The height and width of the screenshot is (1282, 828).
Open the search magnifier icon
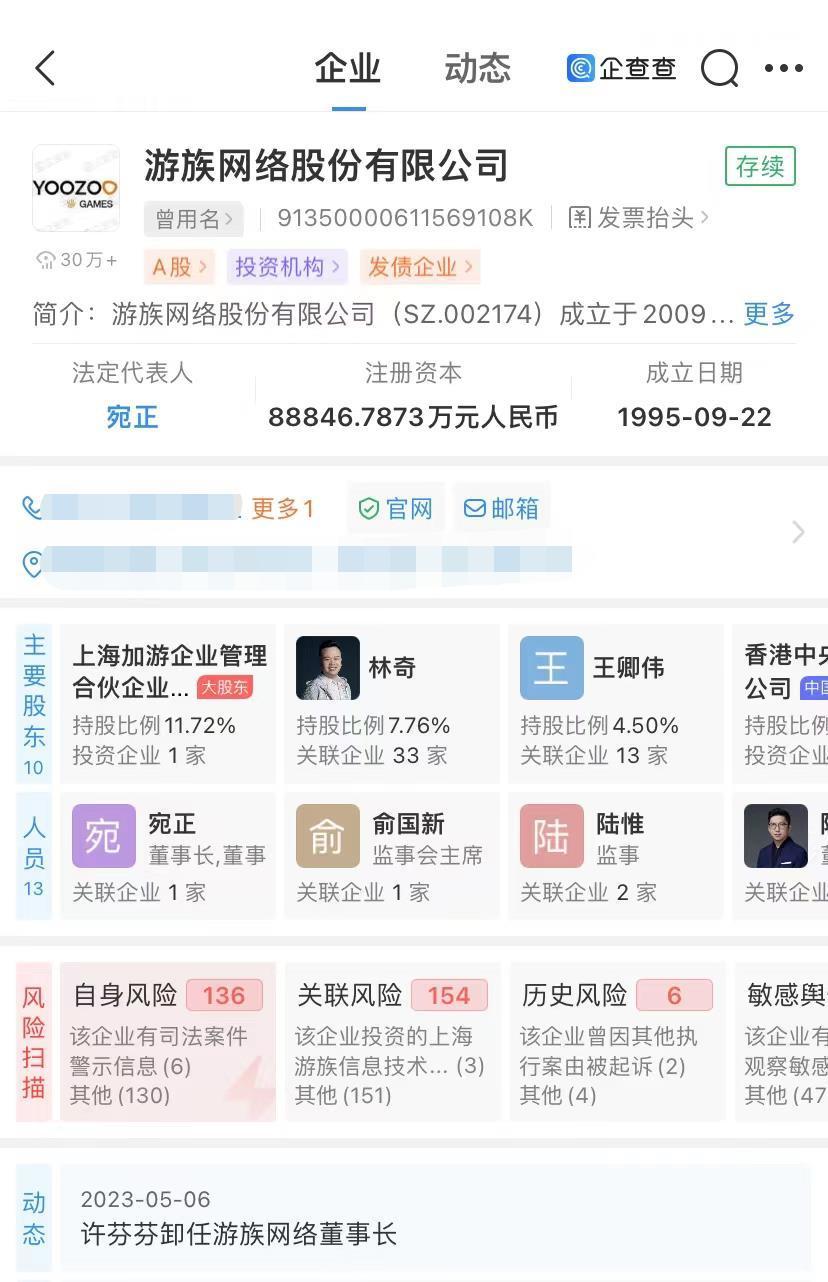719,67
